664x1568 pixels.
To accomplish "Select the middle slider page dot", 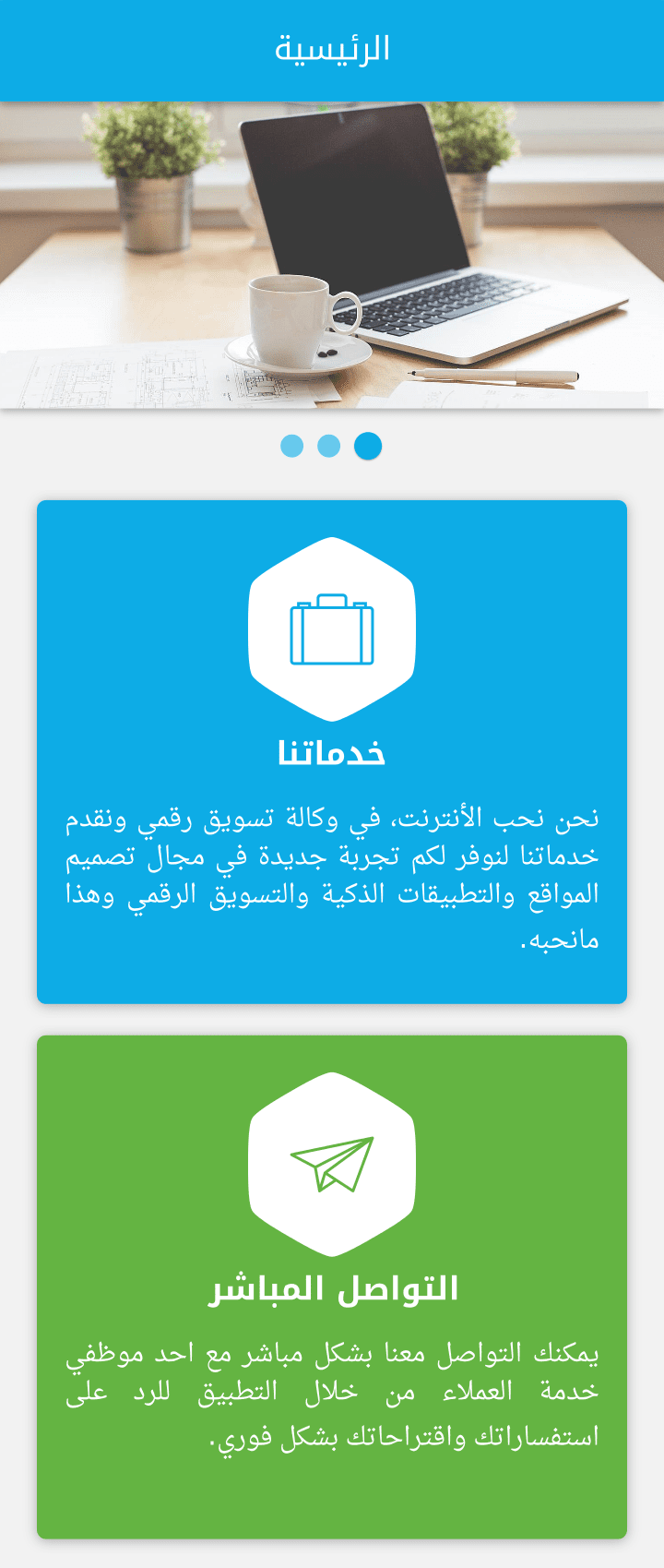I will [329, 446].
